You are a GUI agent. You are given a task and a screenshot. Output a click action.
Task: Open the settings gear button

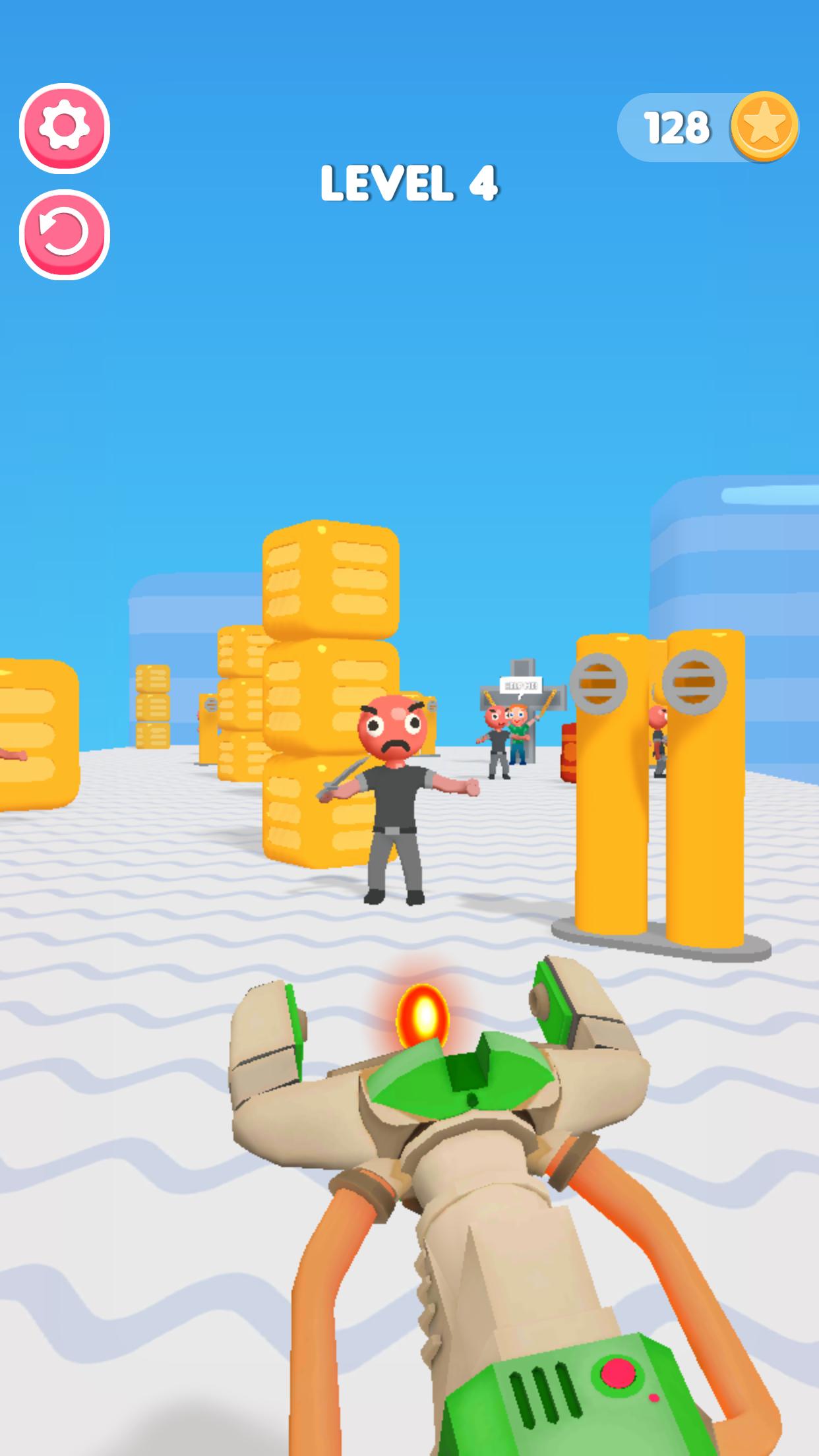[64, 127]
